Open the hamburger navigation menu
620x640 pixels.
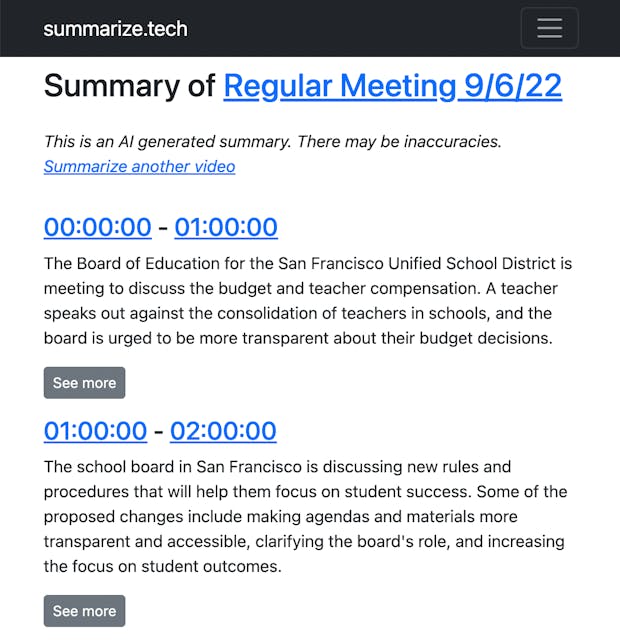click(549, 28)
